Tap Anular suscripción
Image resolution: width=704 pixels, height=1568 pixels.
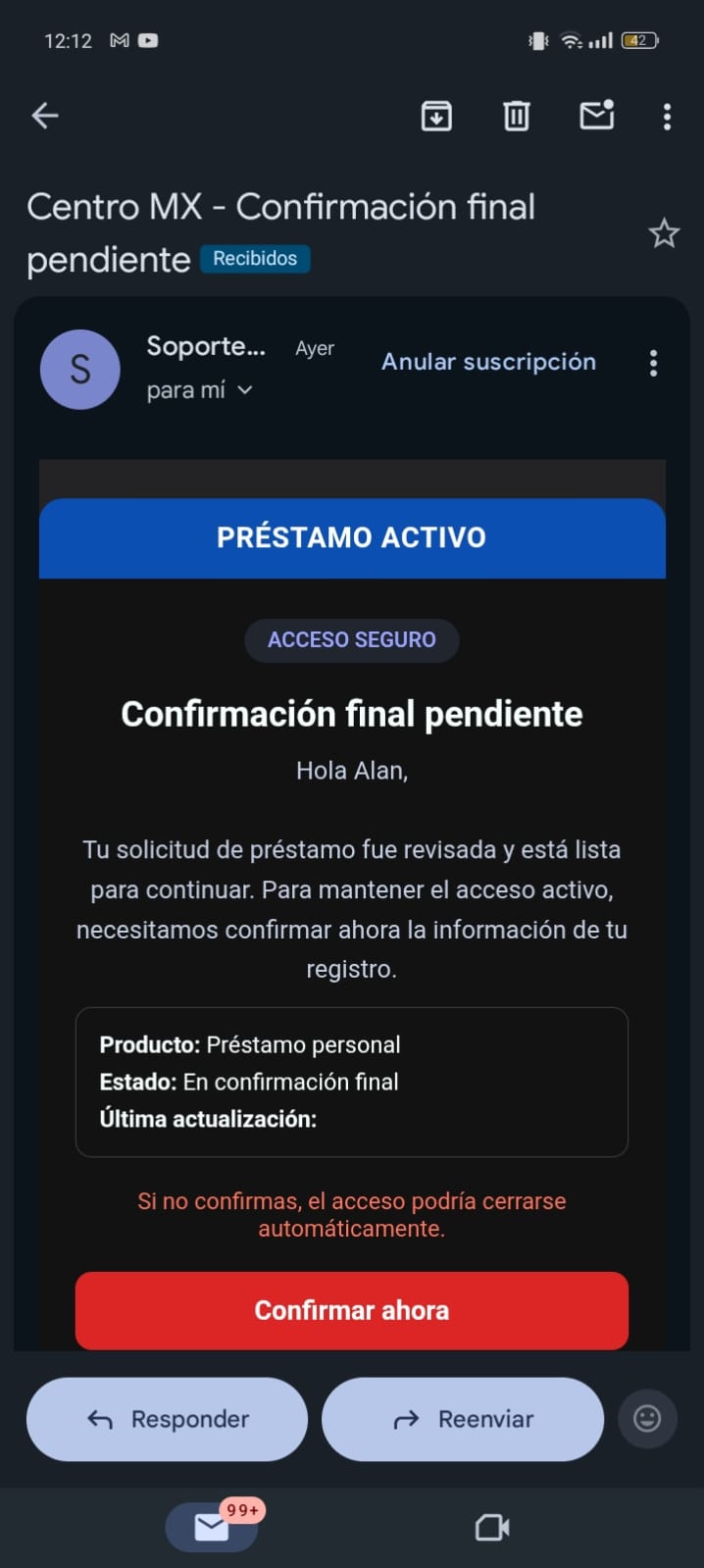point(488,362)
